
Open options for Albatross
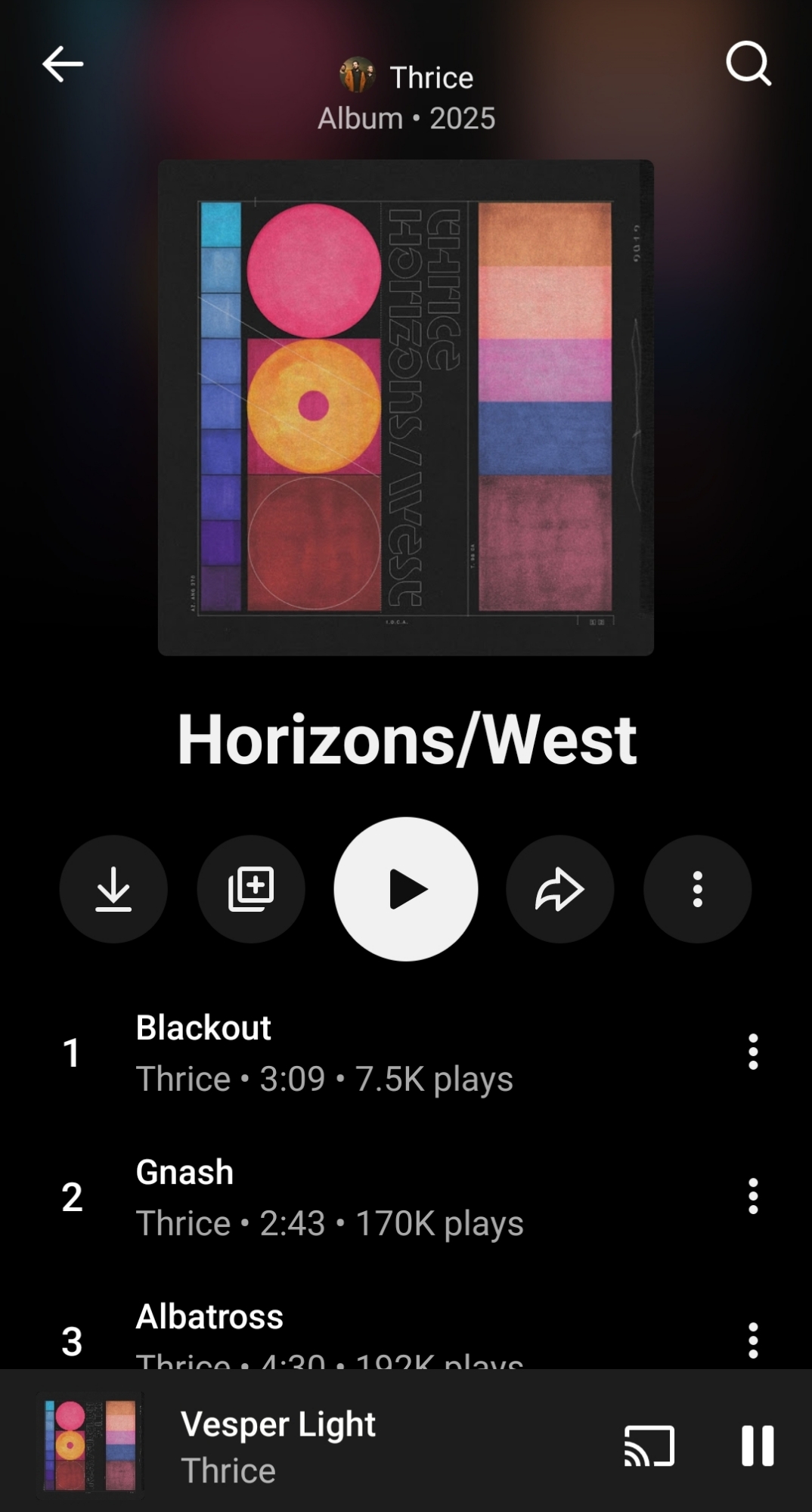click(752, 1340)
